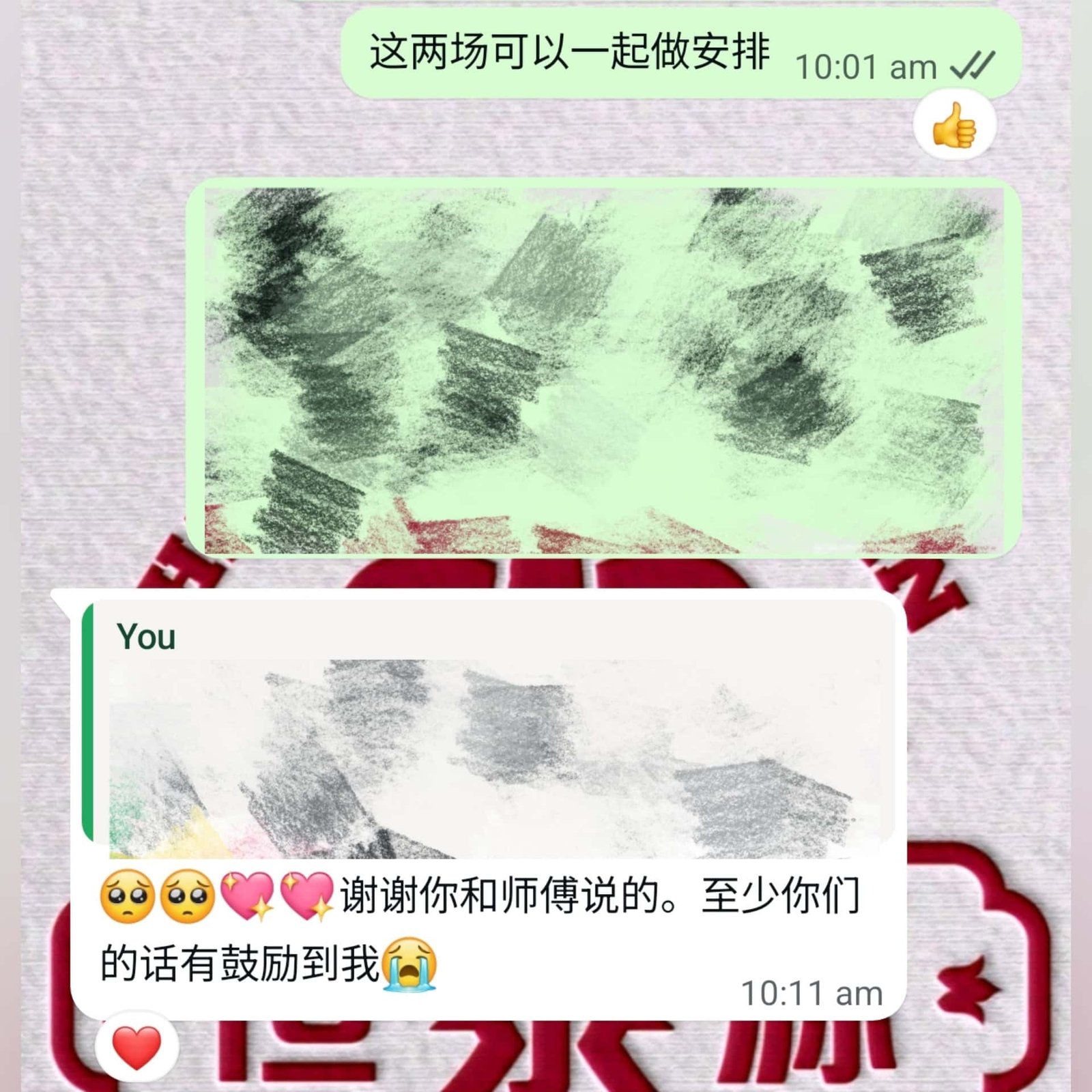Open the thumbs-up reaction on the 10:01 am message
Screen dimensions: 1092x1092
click(954, 126)
